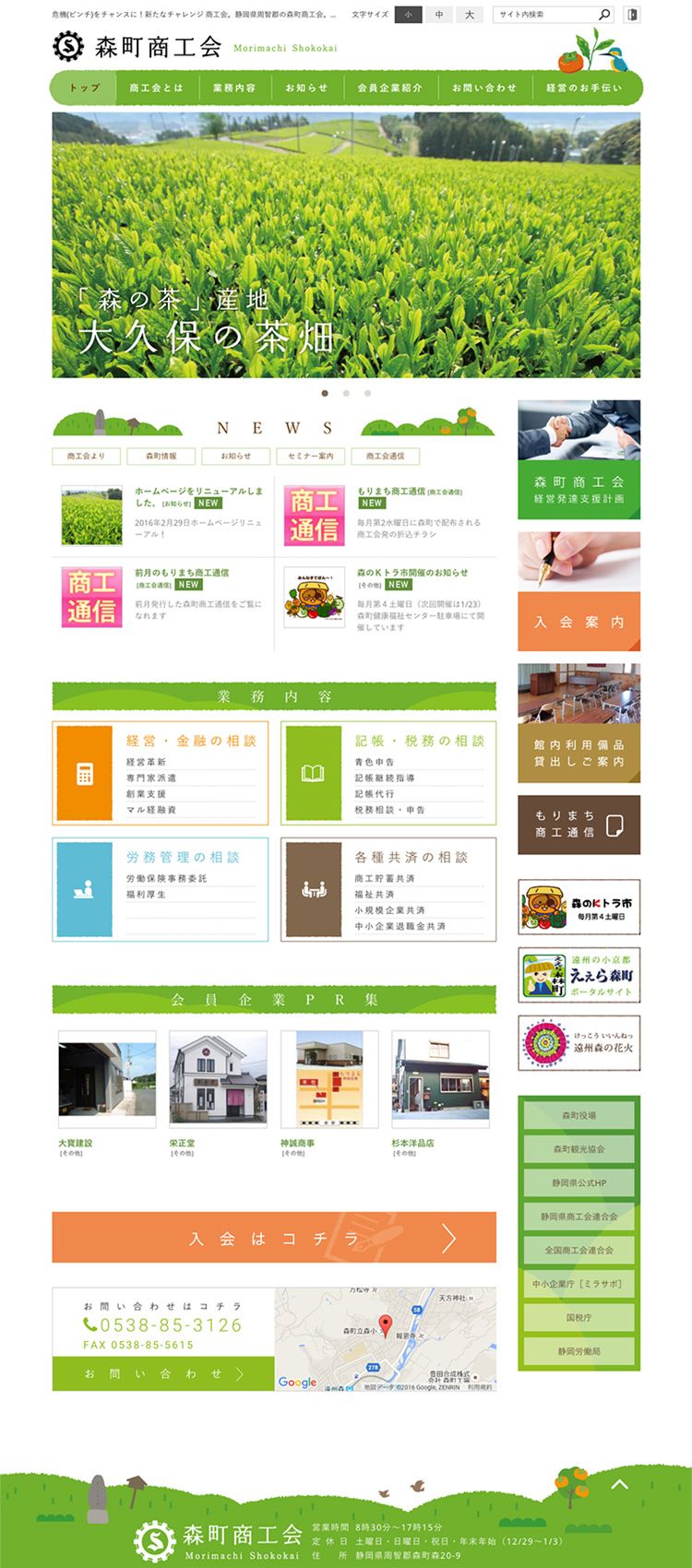Tap the 入会はコチラ button
This screenshot has height=1568, width=692.
point(274,1238)
